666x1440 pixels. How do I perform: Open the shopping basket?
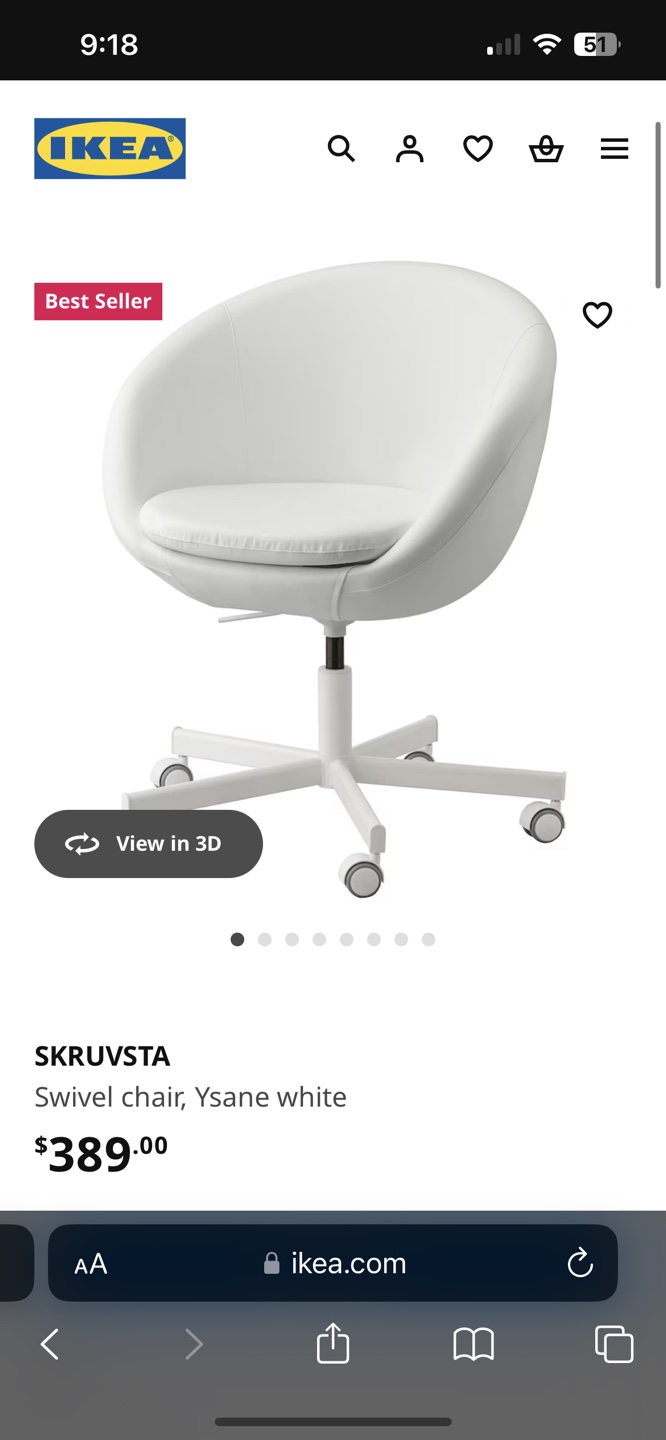pos(546,149)
